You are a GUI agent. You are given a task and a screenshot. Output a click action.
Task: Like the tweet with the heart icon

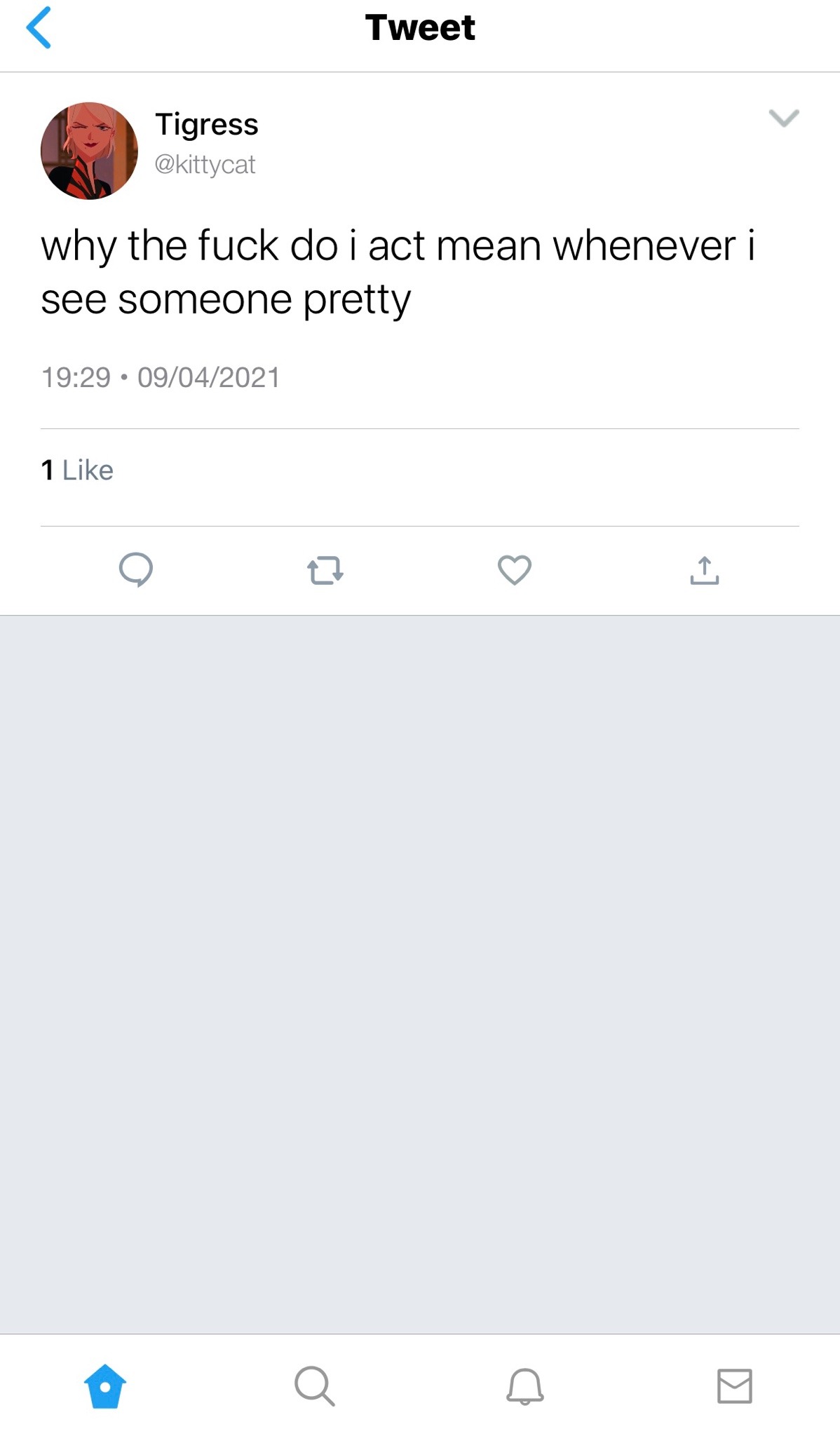tap(515, 570)
